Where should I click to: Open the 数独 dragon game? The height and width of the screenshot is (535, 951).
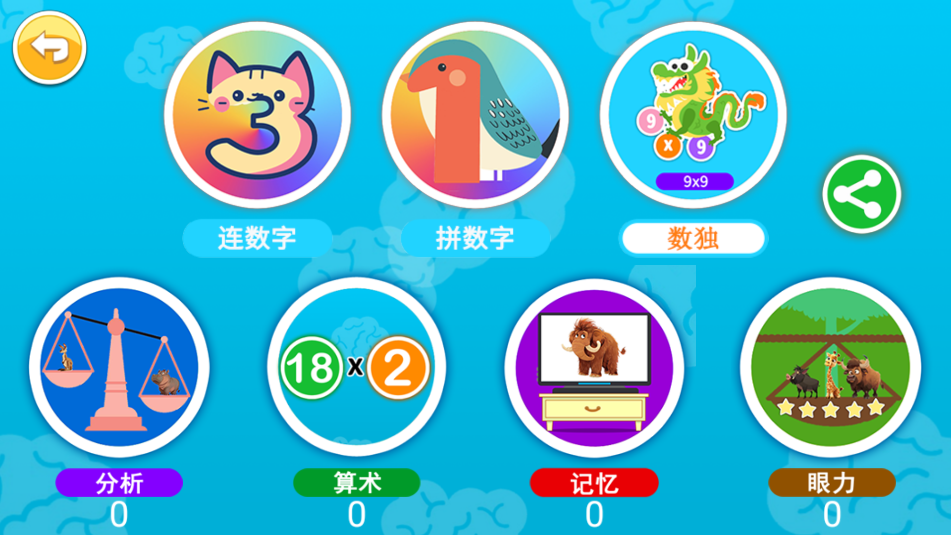693,112
